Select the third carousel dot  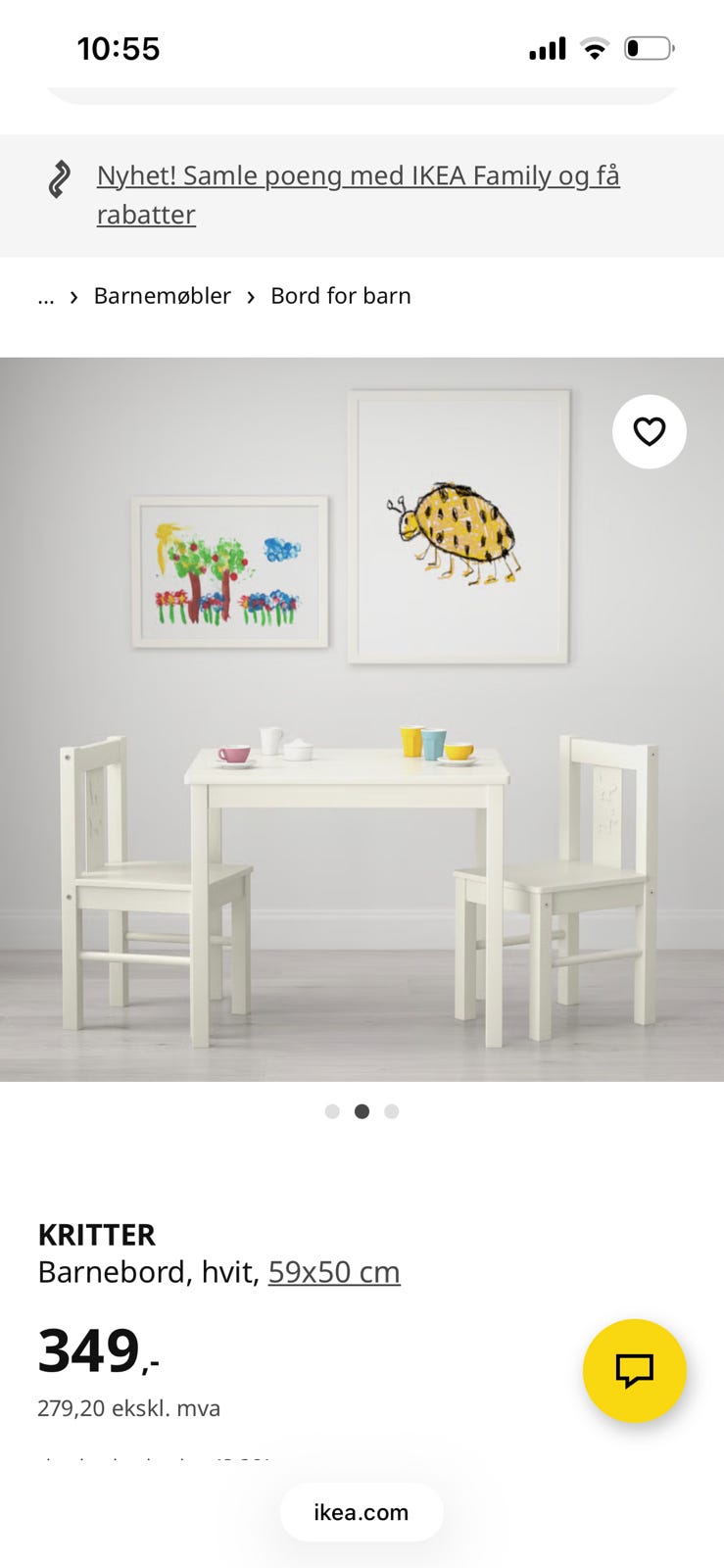391,1111
